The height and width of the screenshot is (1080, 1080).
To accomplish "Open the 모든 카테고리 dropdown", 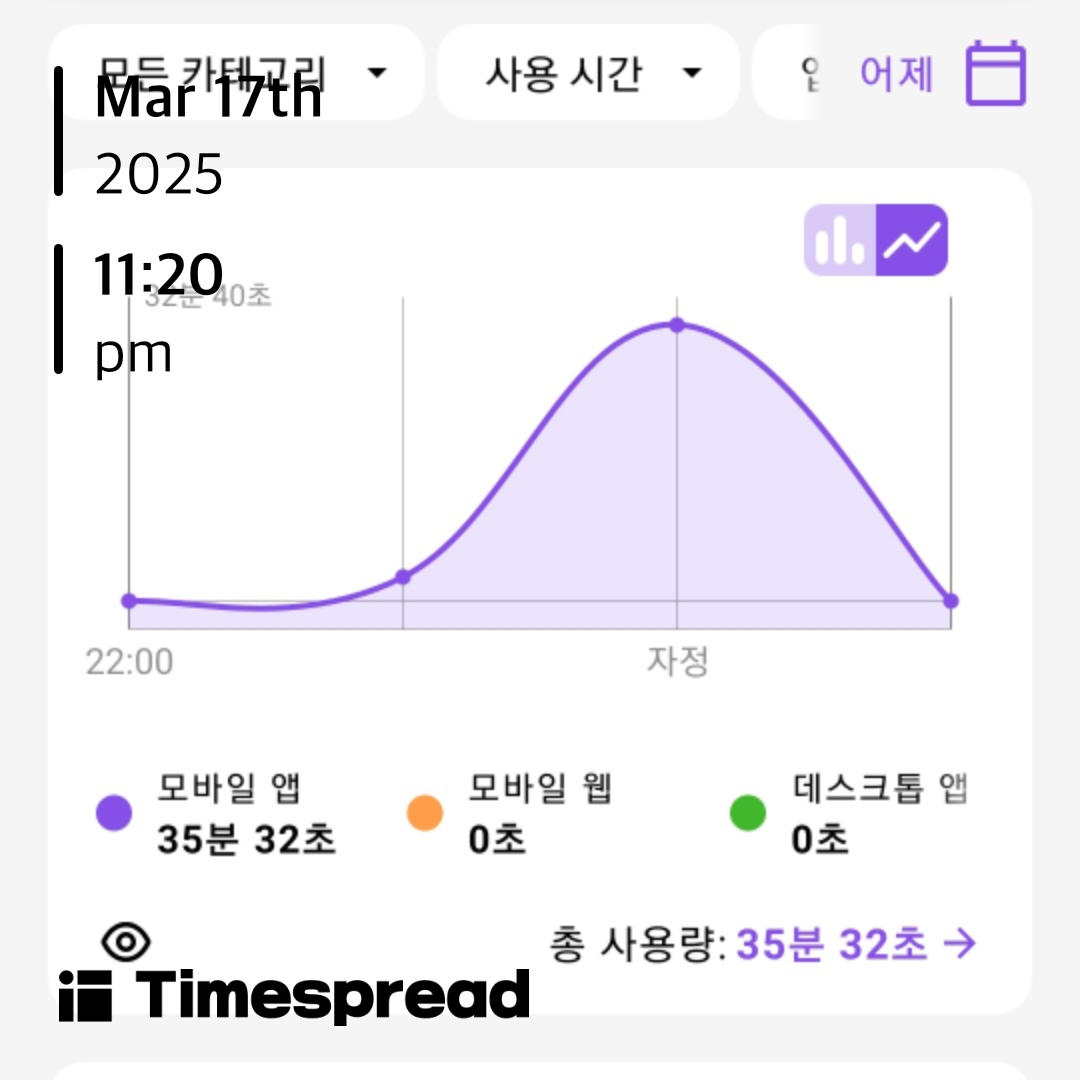I will point(236,72).
